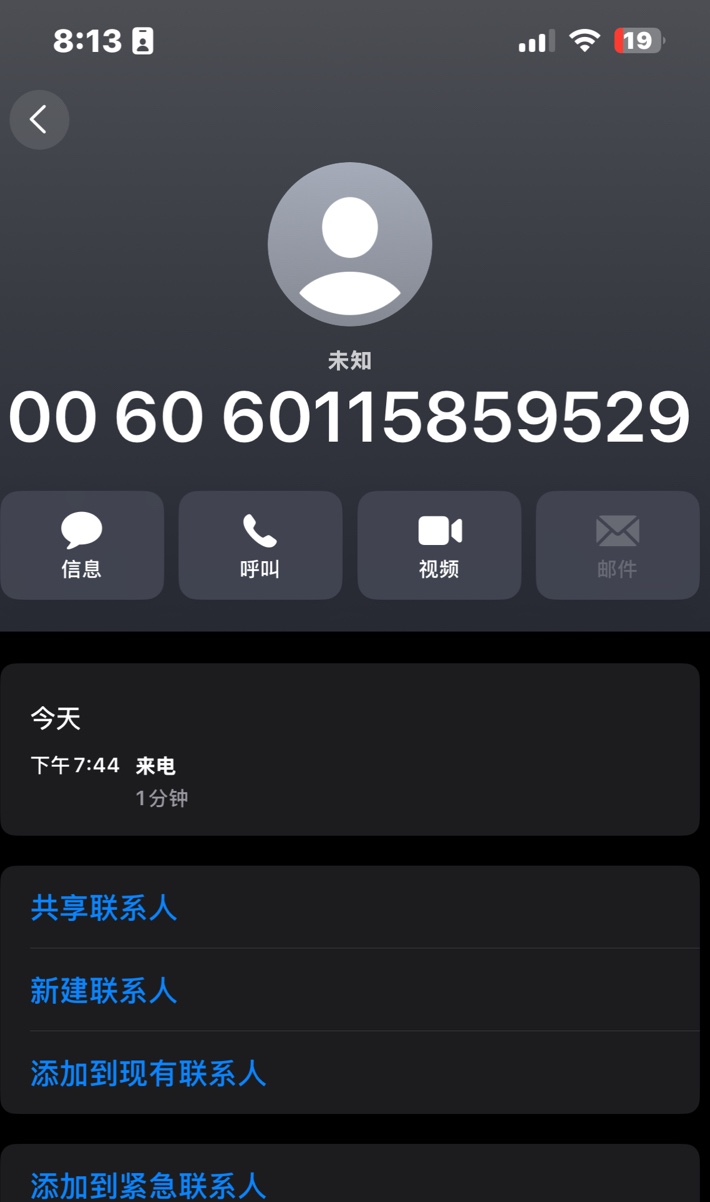Viewport: 710px width, 1202px height.
Task: Choose 添加到现有联系人
Action: (x=148, y=1073)
